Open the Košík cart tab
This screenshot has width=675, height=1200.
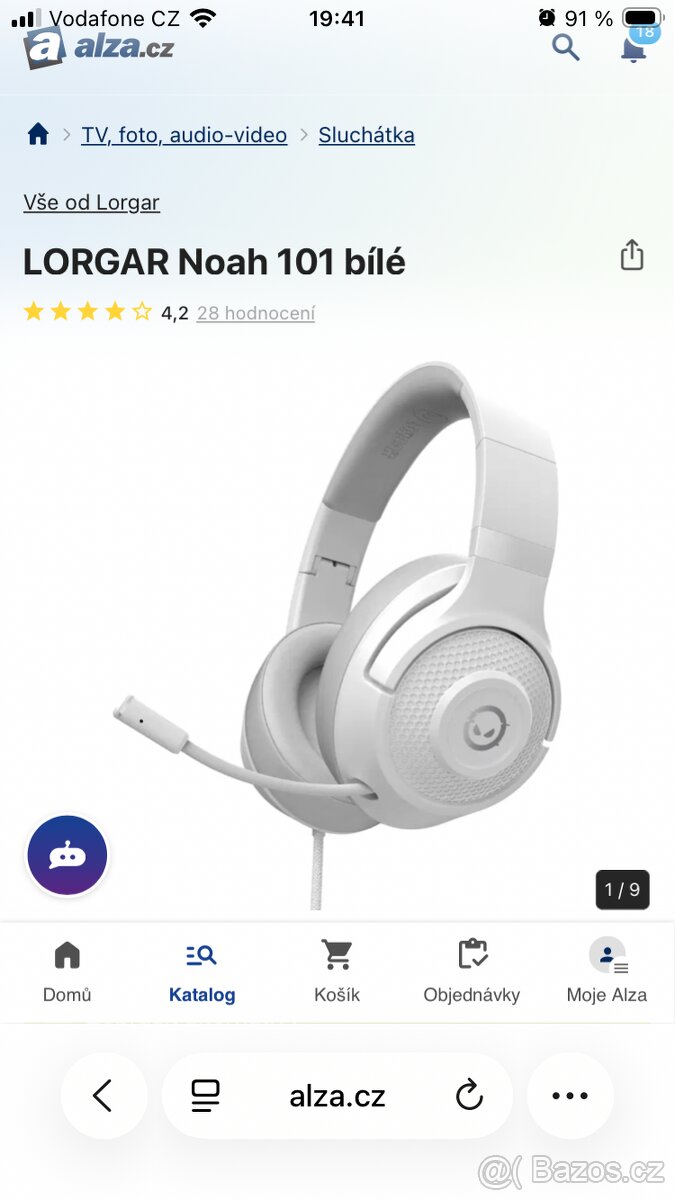pos(337,971)
